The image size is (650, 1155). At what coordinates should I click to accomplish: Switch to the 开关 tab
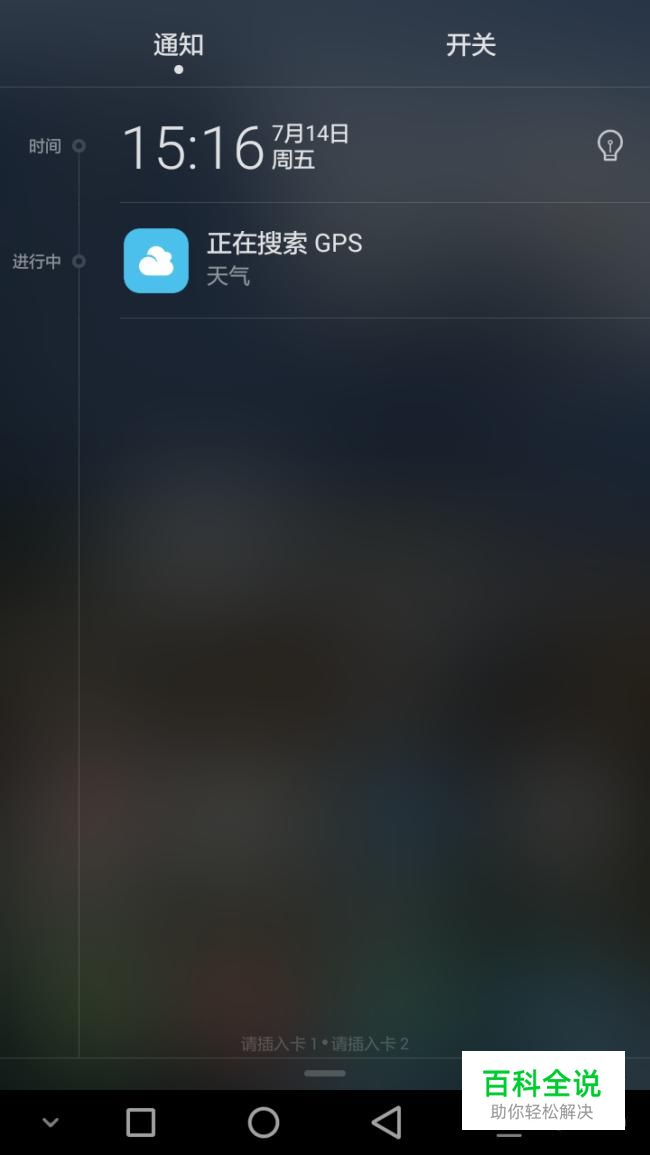[x=470, y=45]
